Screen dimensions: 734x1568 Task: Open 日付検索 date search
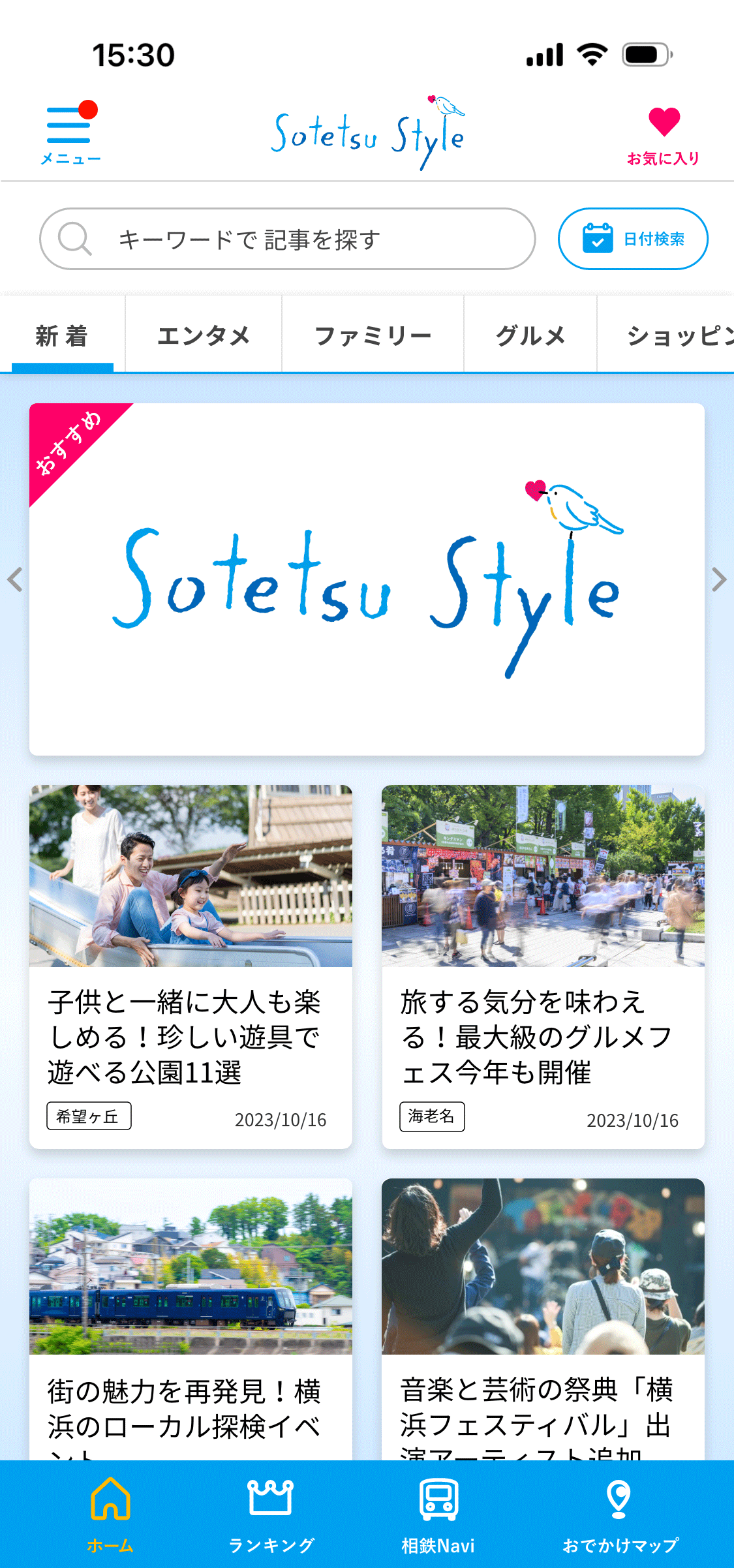pyautogui.click(x=632, y=239)
